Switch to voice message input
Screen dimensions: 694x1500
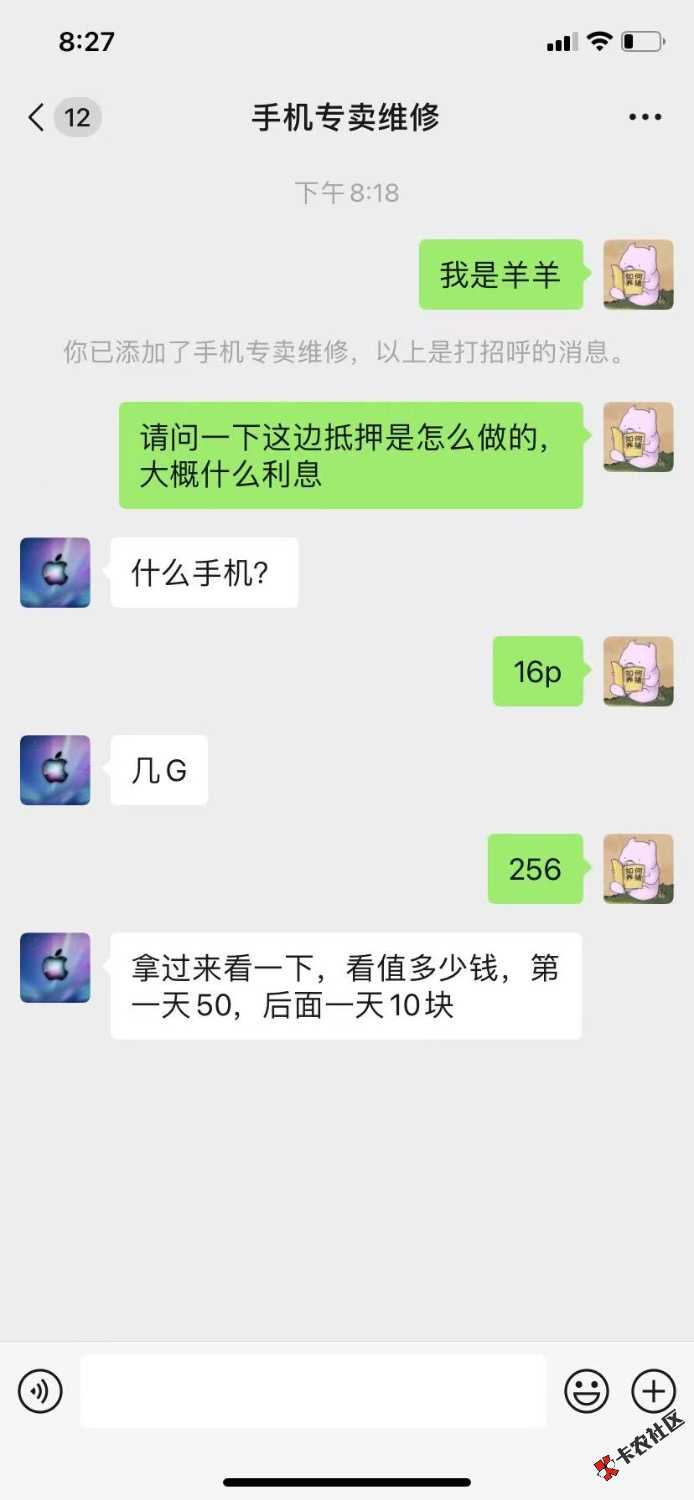(40, 1391)
